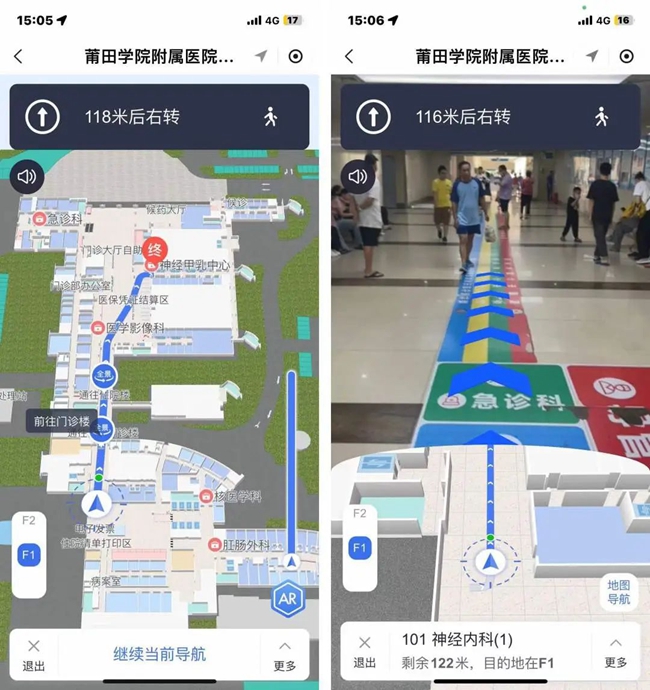Tap 继续当前导航 to resume navigation

[x=159, y=654]
